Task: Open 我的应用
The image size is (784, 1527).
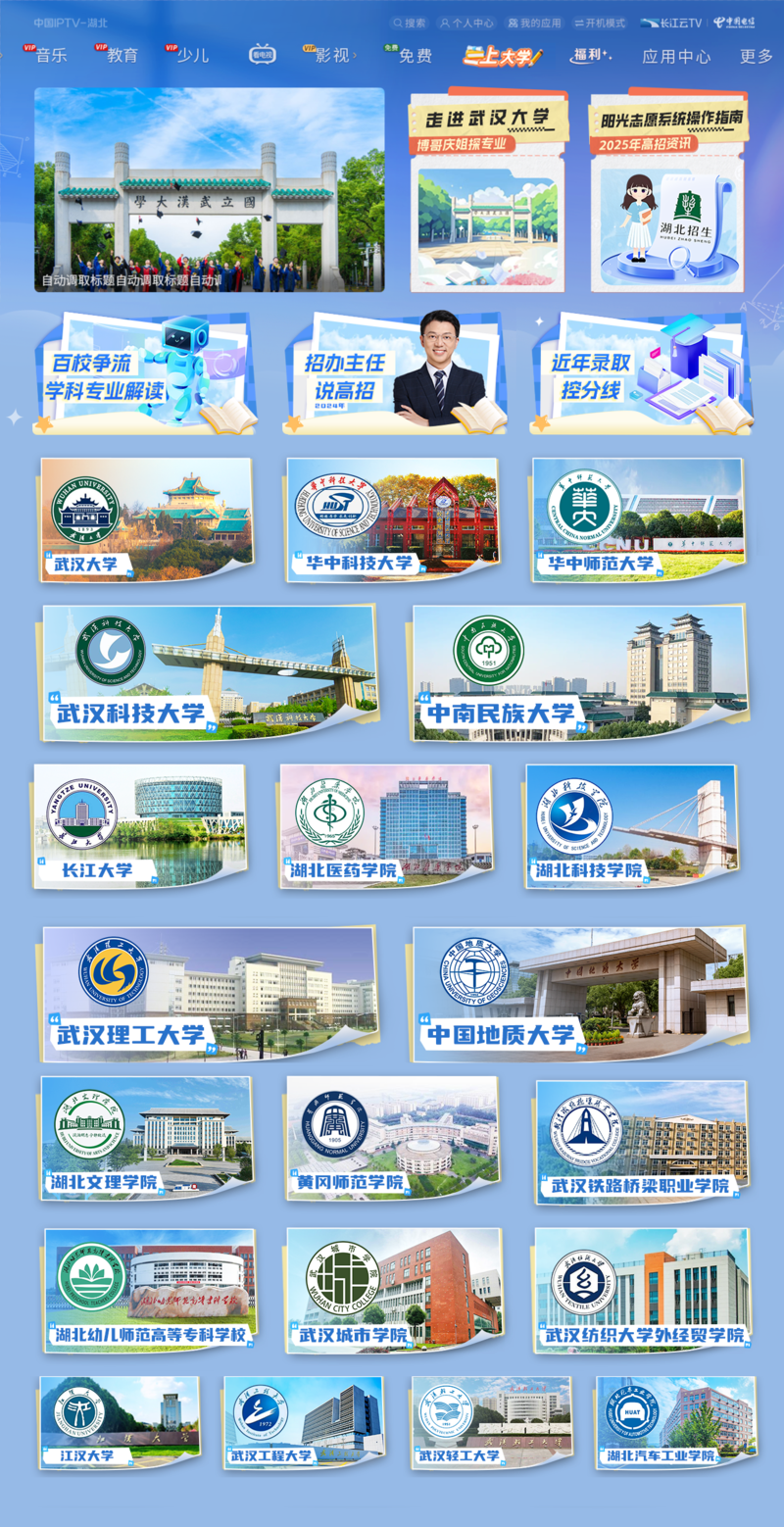Action: click(535, 23)
